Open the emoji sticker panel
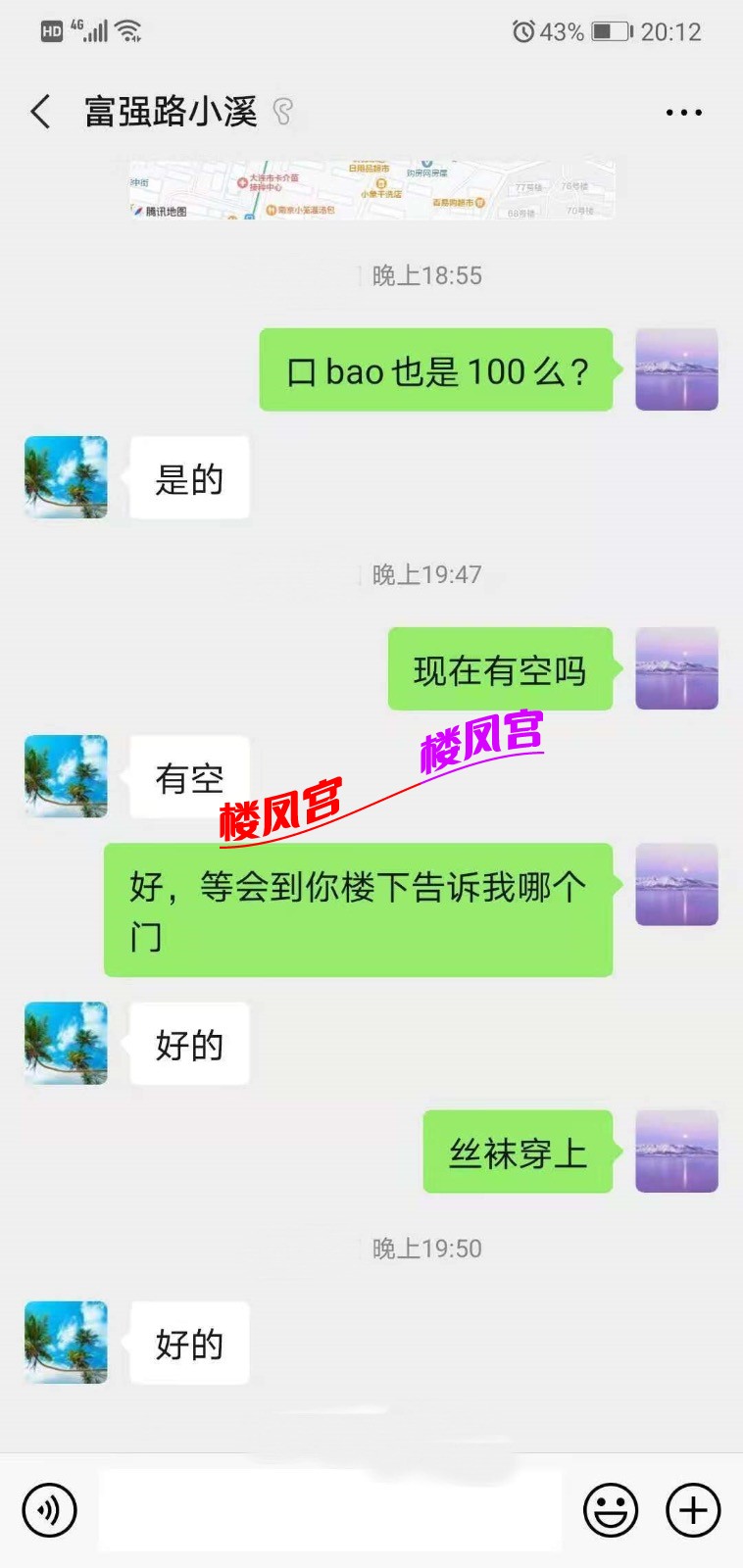Screen dimensions: 743x1568 (x=611, y=1510)
